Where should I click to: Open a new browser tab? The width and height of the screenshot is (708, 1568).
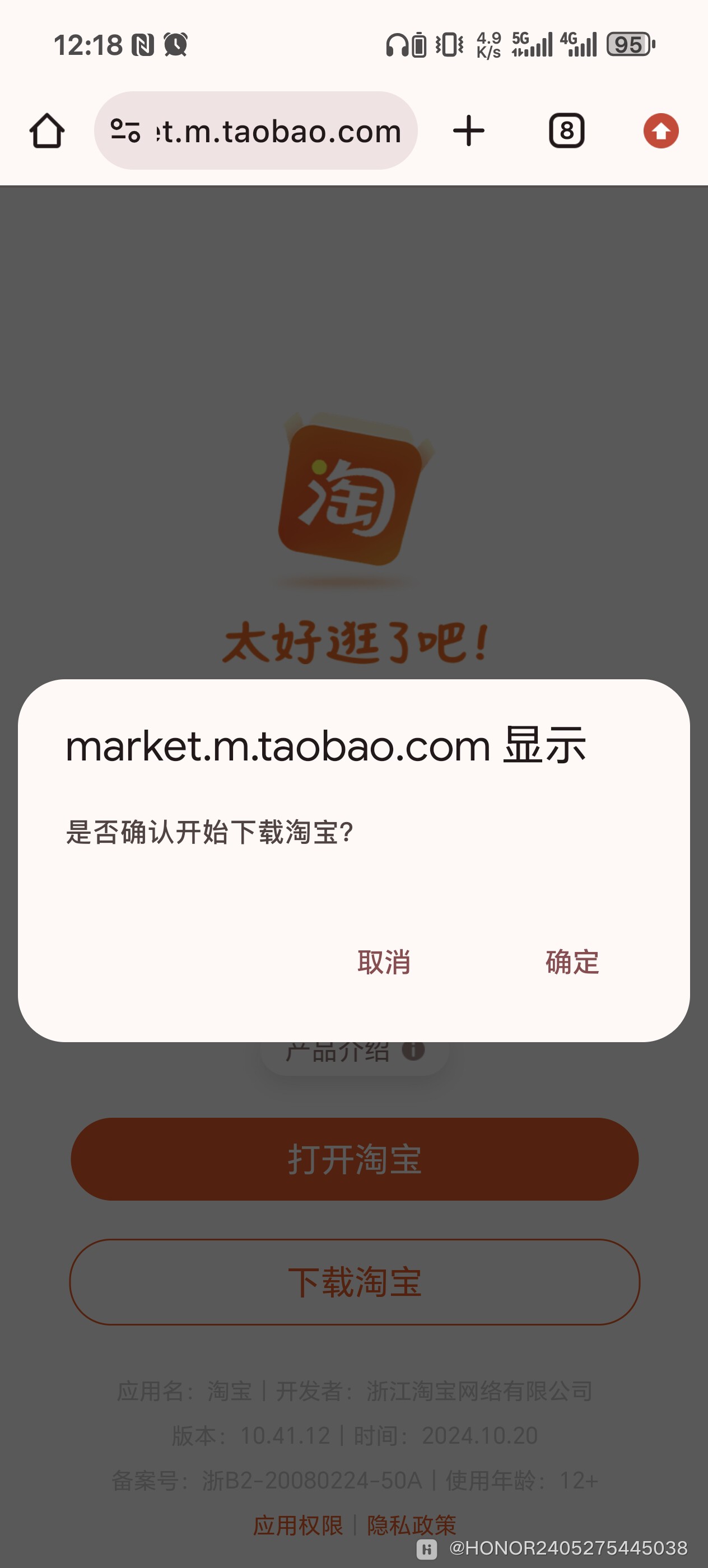tap(469, 131)
